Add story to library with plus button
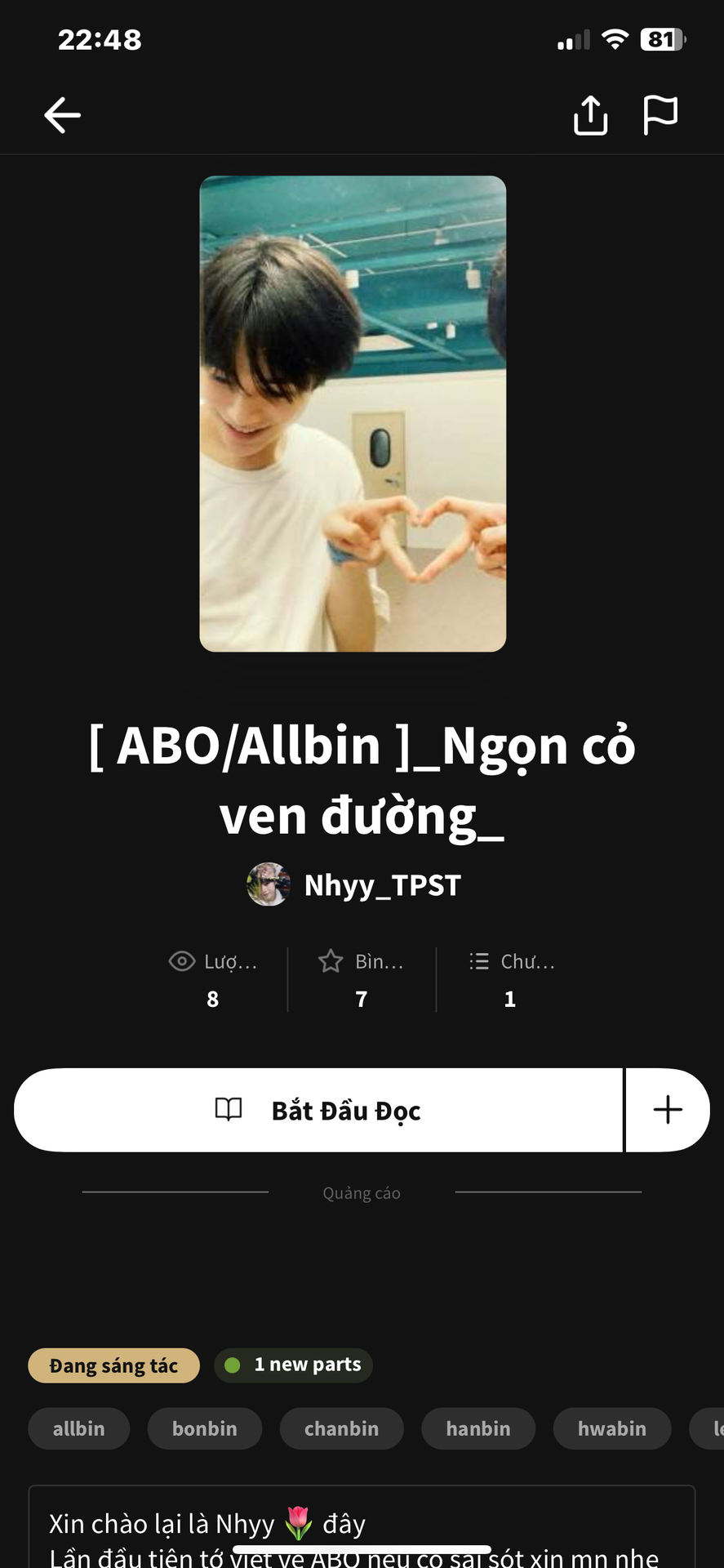 668,1111
